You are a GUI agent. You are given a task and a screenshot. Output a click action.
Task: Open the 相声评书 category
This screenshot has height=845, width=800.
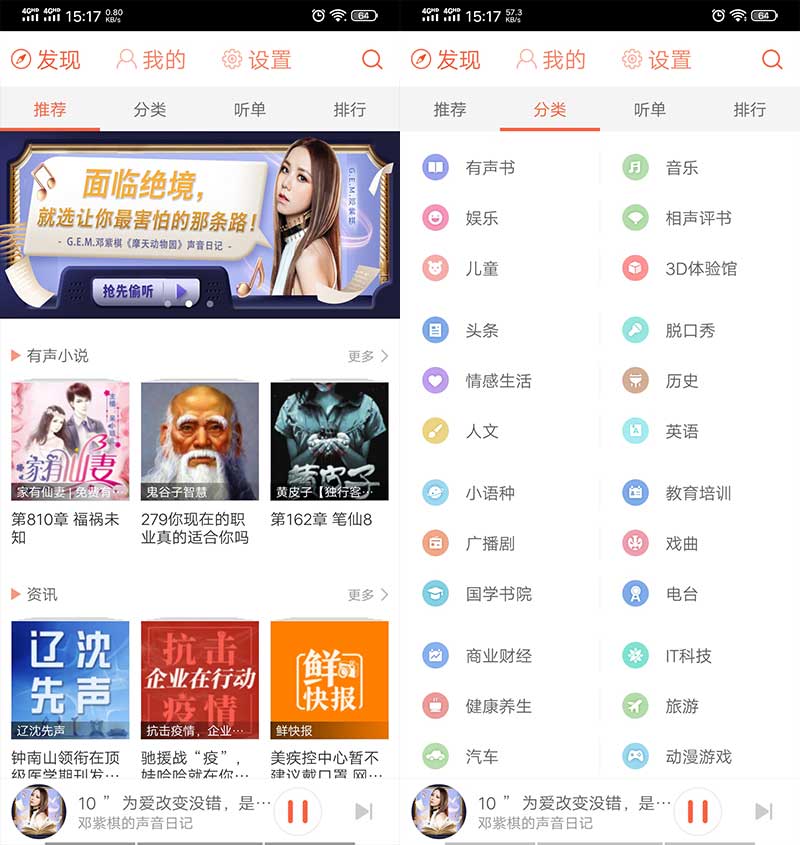[697, 218]
